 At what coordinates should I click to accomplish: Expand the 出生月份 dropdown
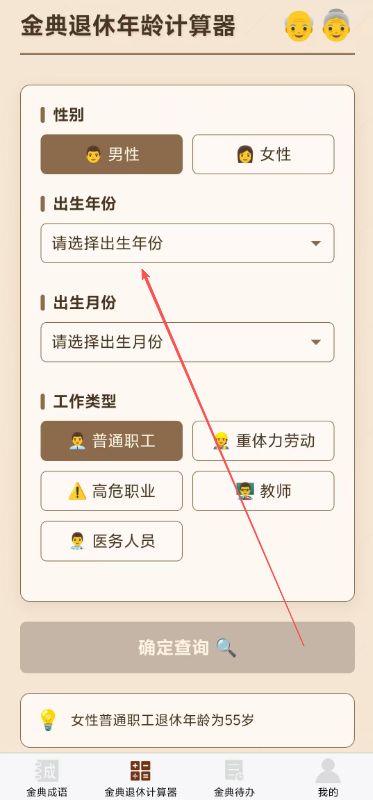coord(187,342)
